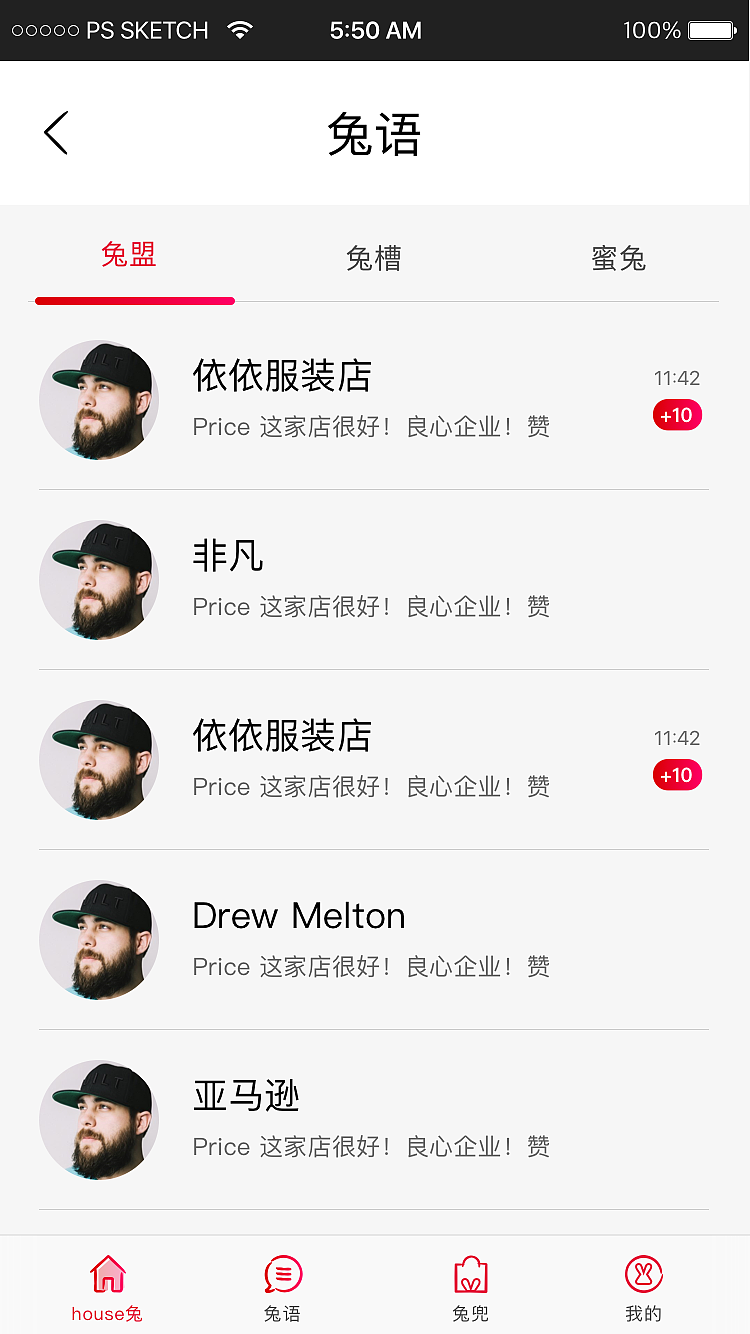Tap the back arrow at top left
Screen dimensions: 750x1334
tap(55, 132)
